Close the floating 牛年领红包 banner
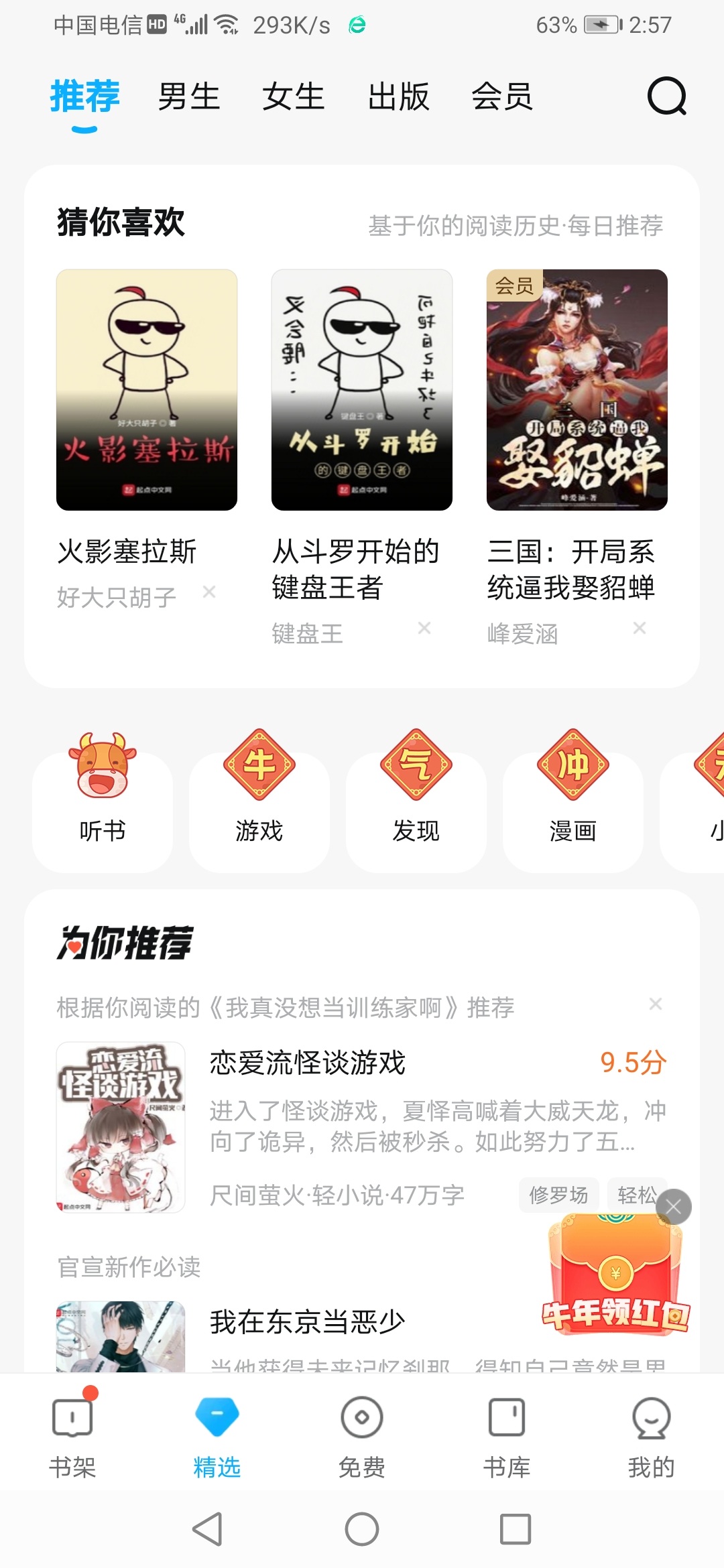The image size is (724, 1568). [x=674, y=1207]
